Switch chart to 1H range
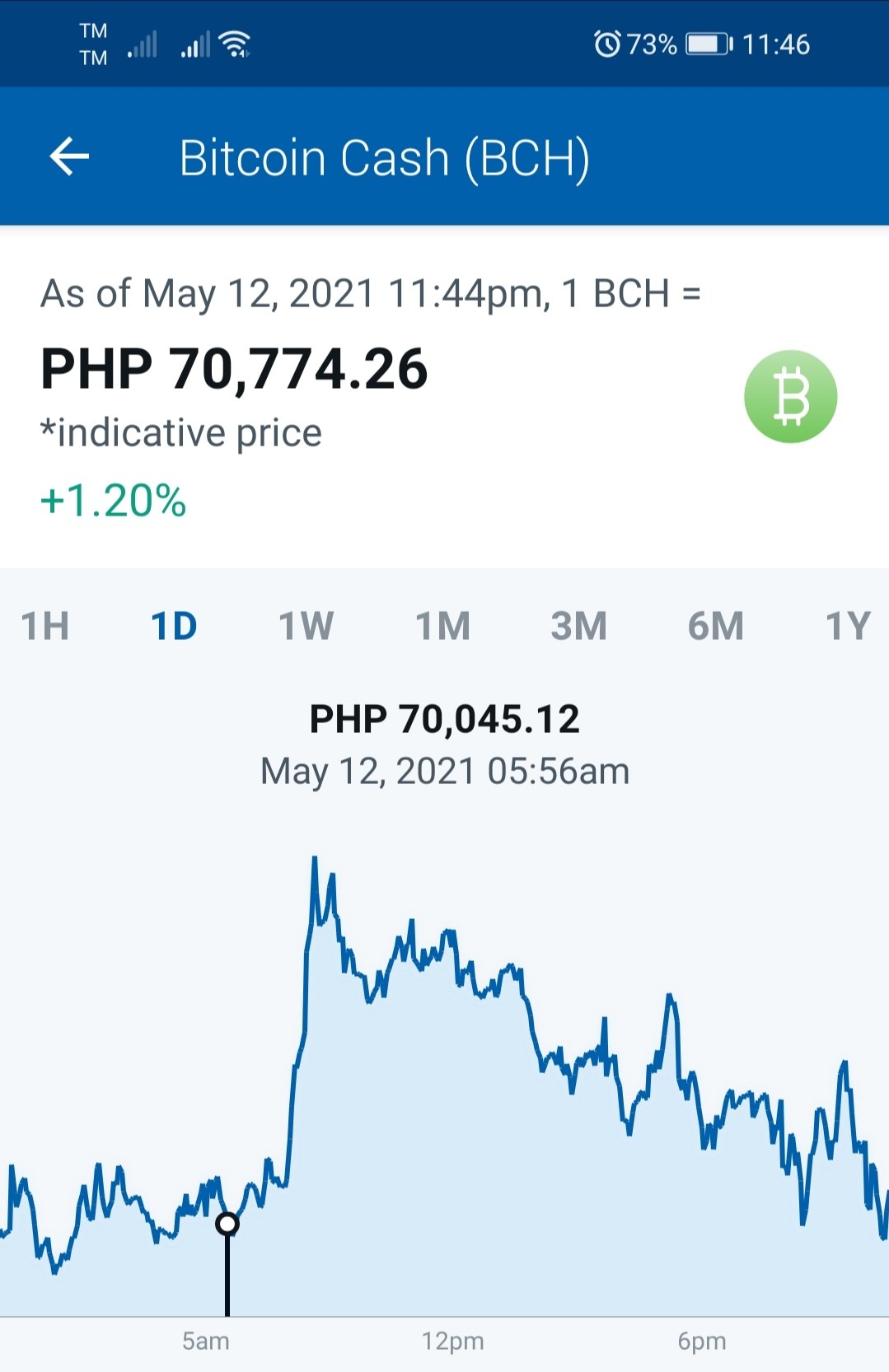 [44, 626]
